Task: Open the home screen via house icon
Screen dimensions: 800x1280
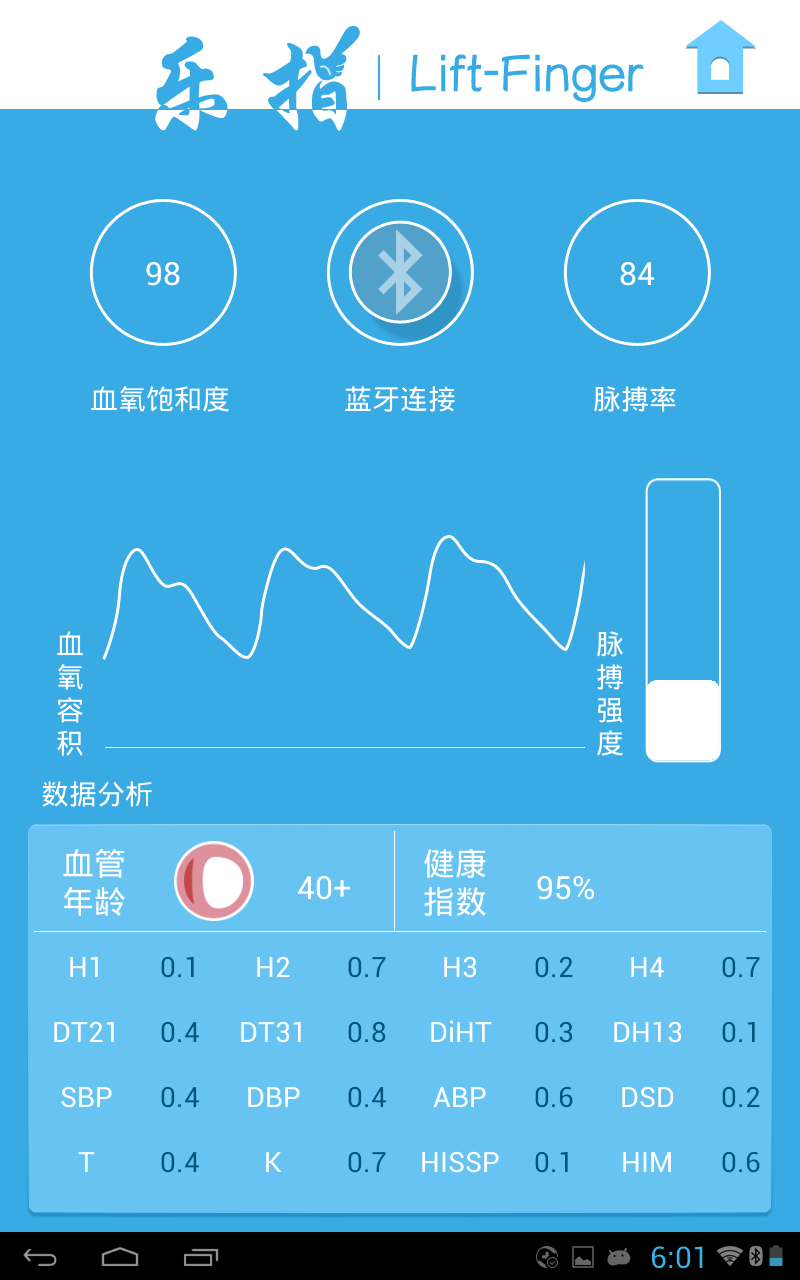Action: coord(719,57)
